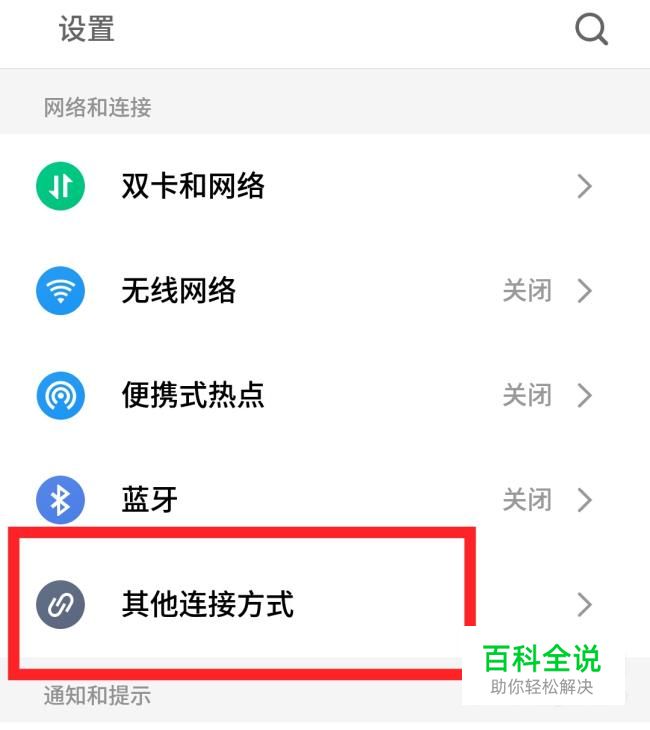Open 双卡和网络 settings
The width and height of the screenshot is (650, 730).
pos(193,186)
